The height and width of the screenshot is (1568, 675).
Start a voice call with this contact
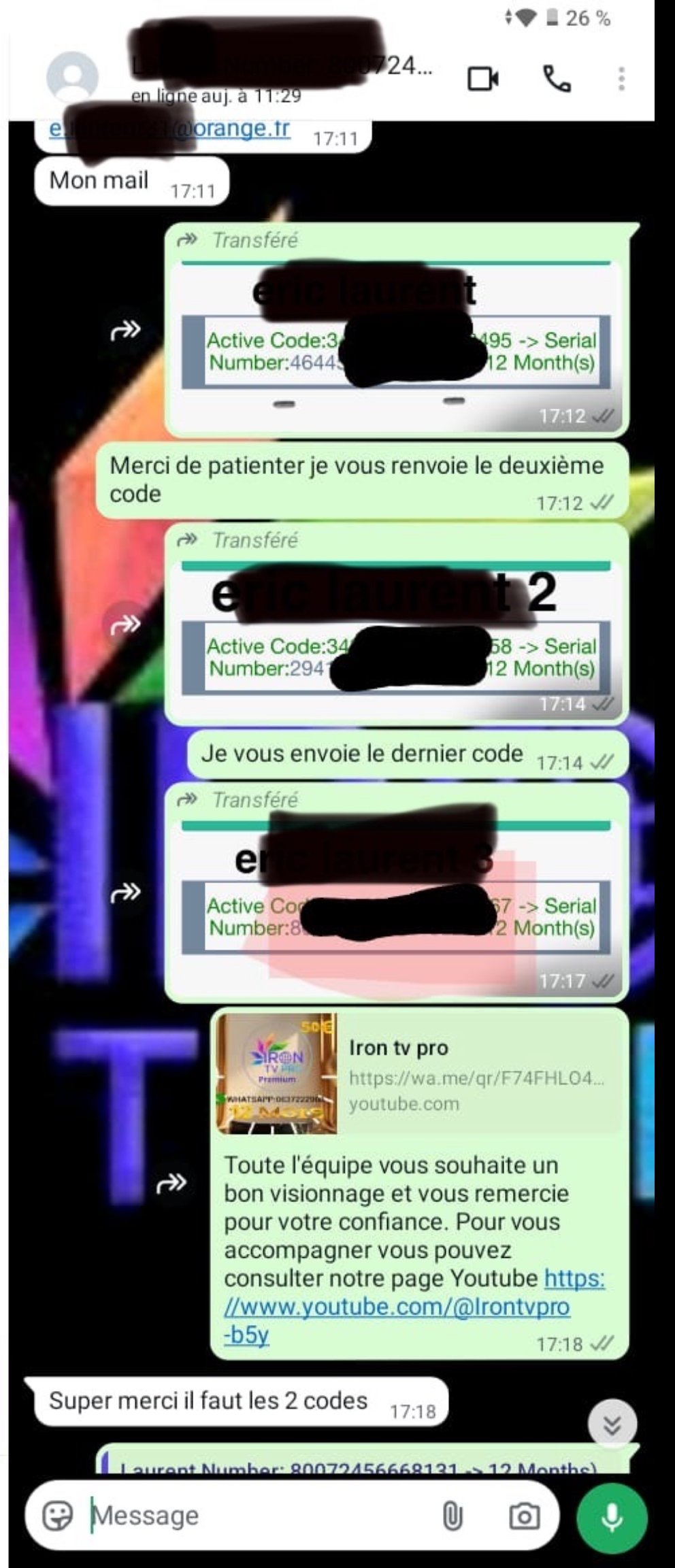[557, 79]
